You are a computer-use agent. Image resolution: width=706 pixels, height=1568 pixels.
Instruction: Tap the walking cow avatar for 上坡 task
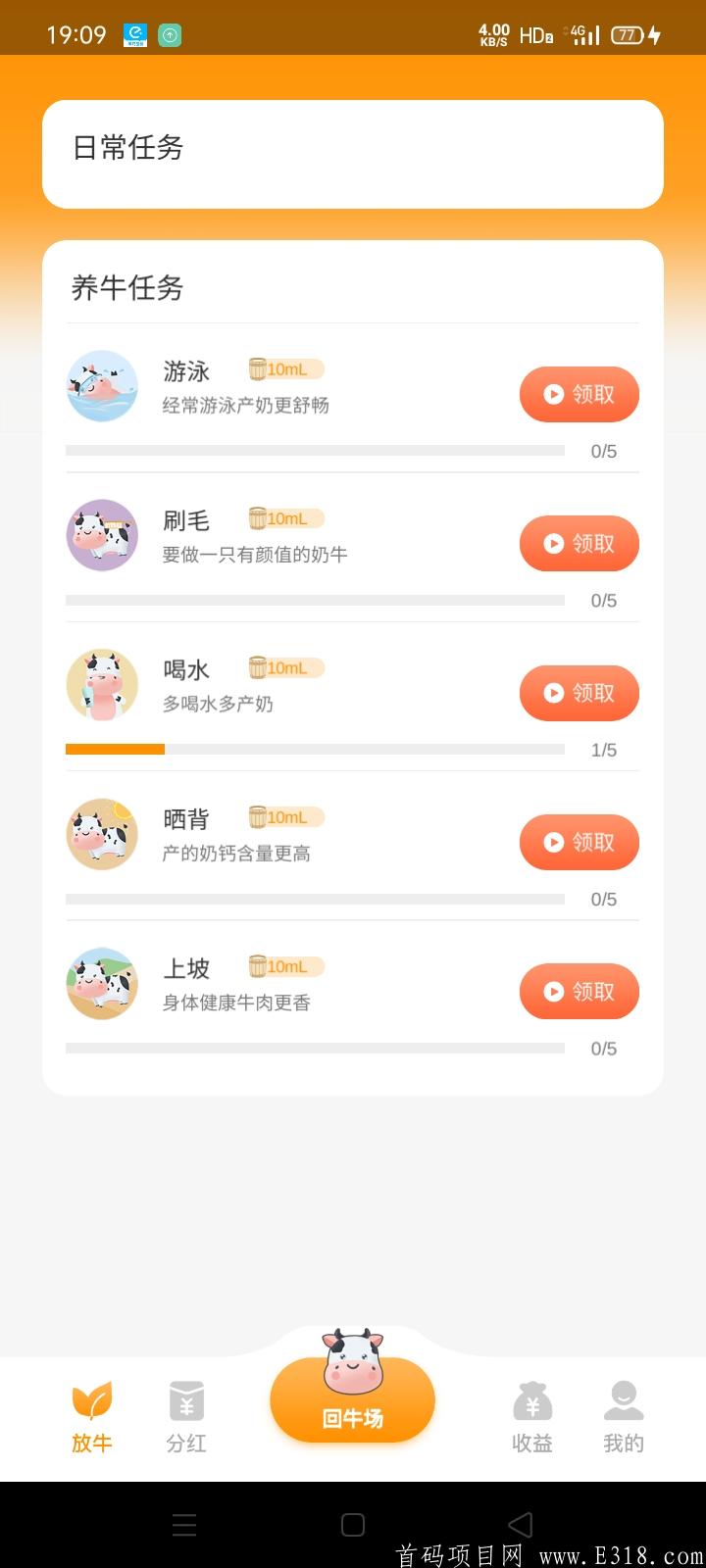point(102,984)
